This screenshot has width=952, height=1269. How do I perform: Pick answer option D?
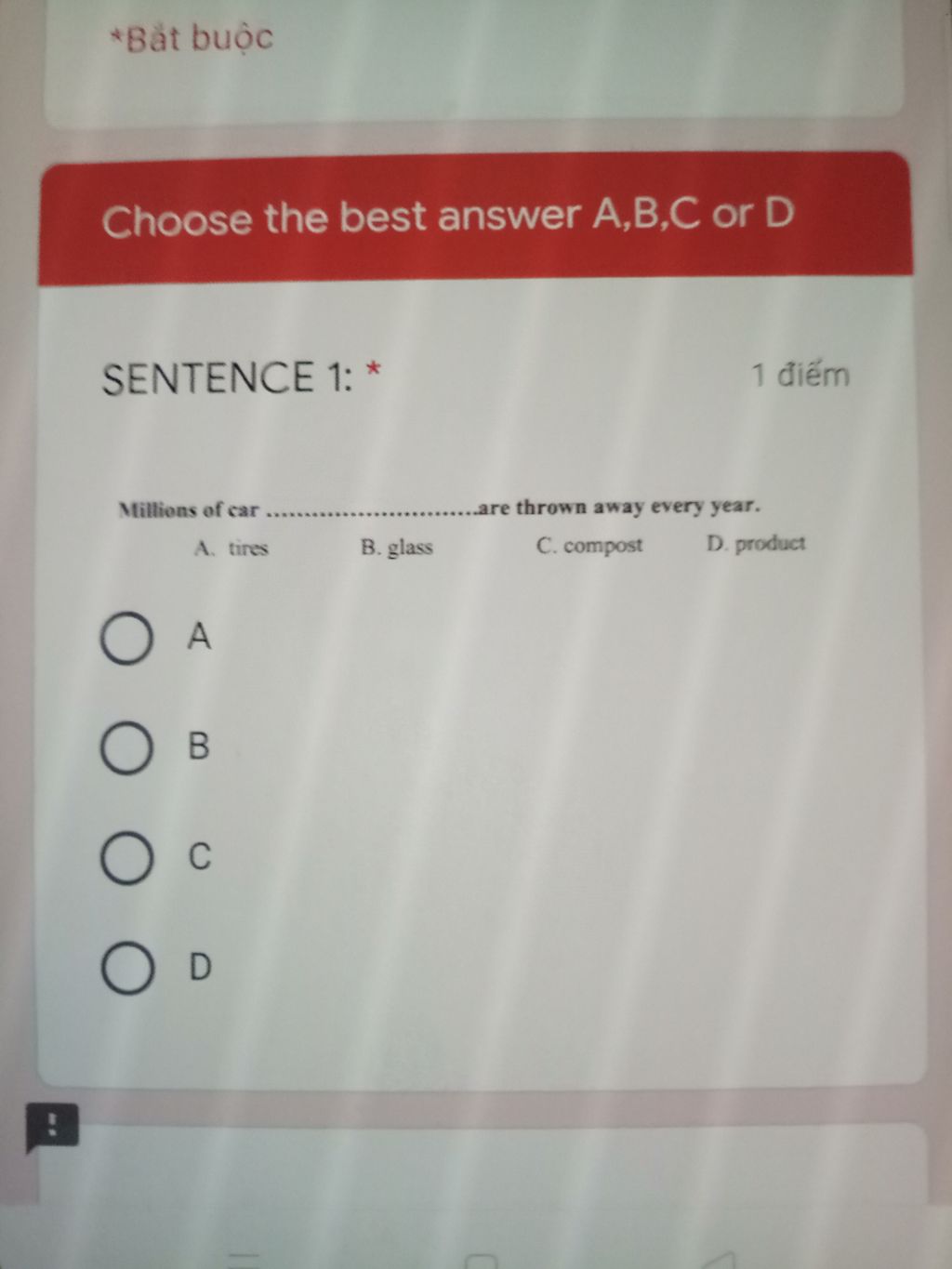click(x=126, y=969)
